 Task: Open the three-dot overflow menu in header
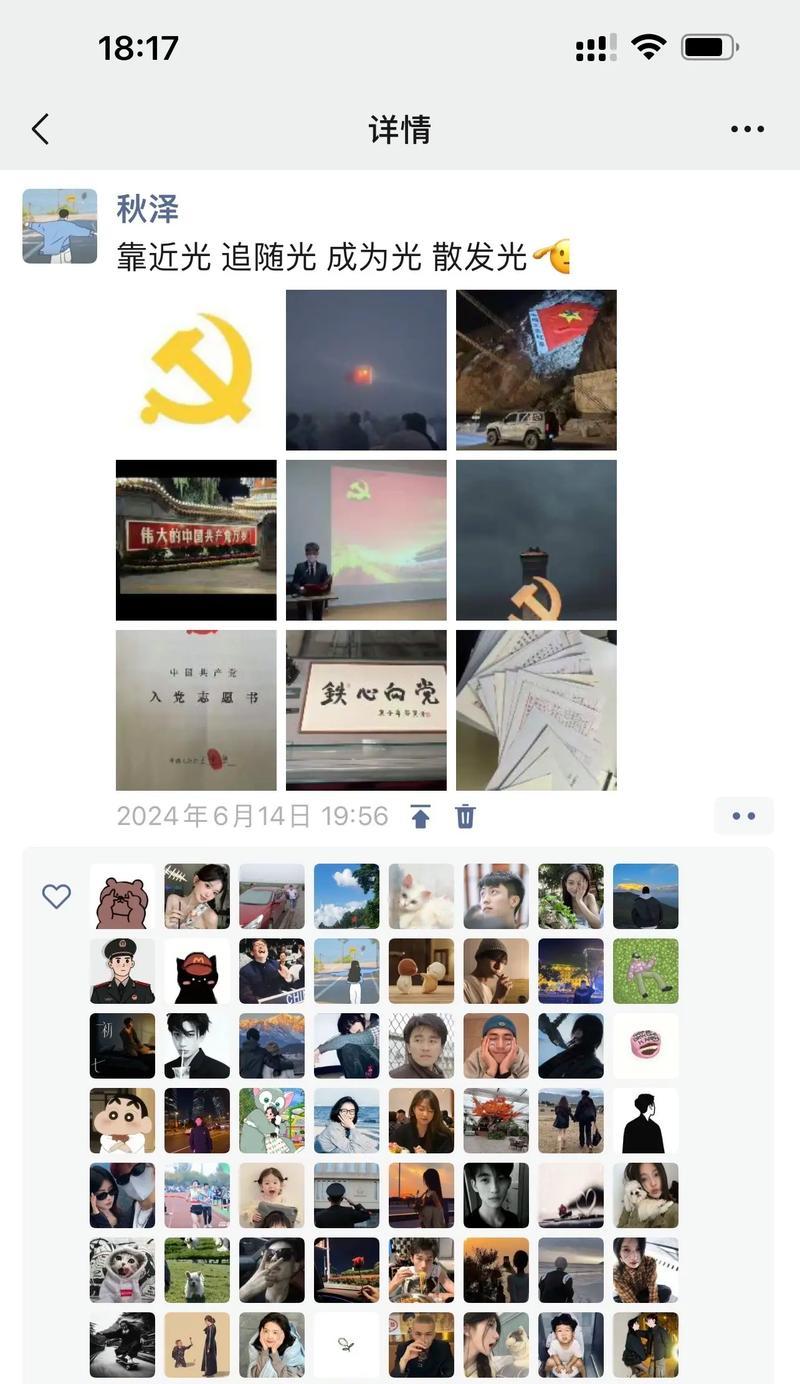(747, 129)
